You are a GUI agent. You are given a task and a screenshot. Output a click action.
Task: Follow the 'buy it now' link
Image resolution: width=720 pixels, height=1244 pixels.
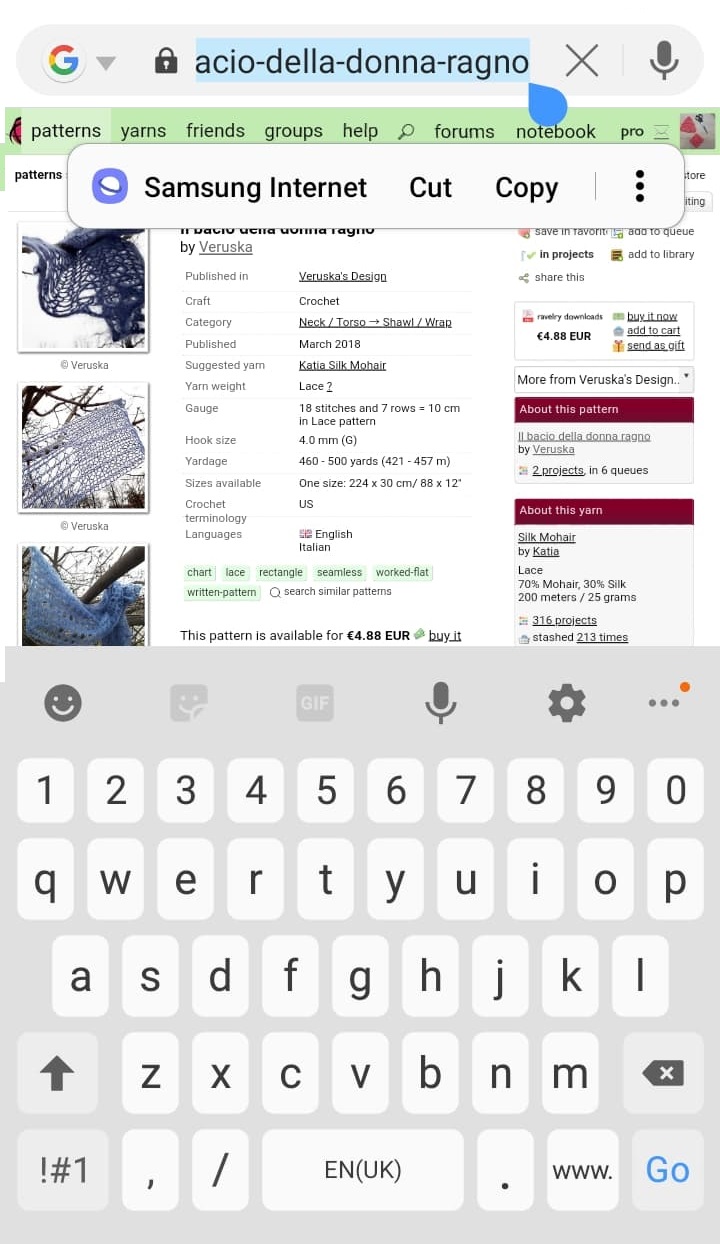click(655, 316)
